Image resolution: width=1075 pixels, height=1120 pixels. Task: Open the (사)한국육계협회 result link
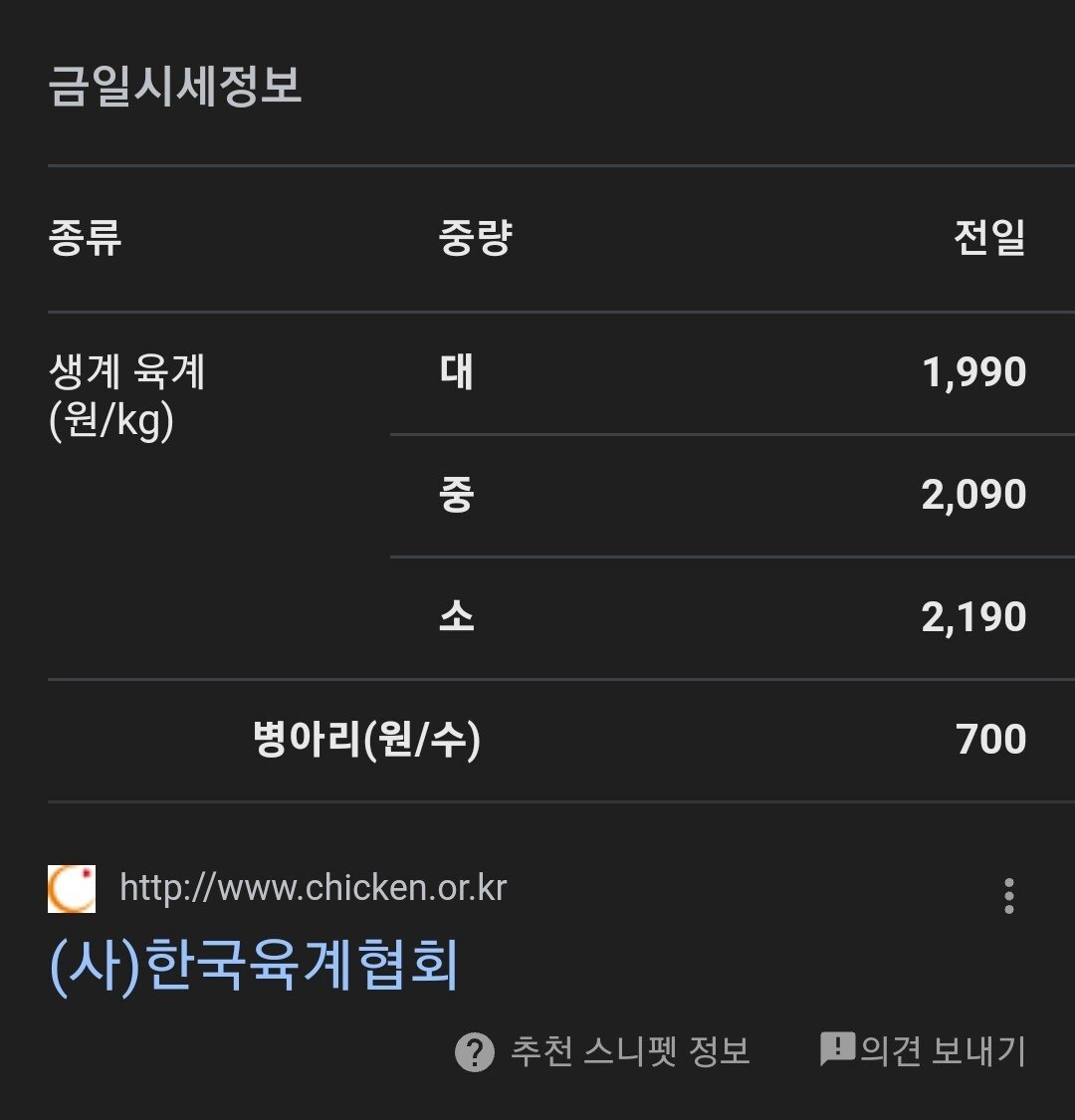point(254,964)
